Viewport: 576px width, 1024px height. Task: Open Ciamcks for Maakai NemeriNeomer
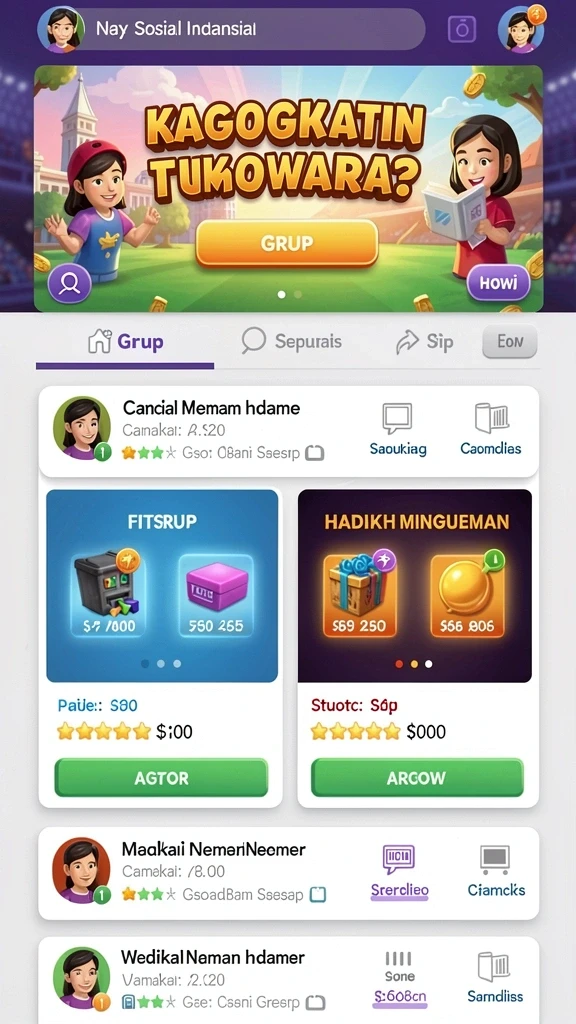pyautogui.click(x=496, y=872)
